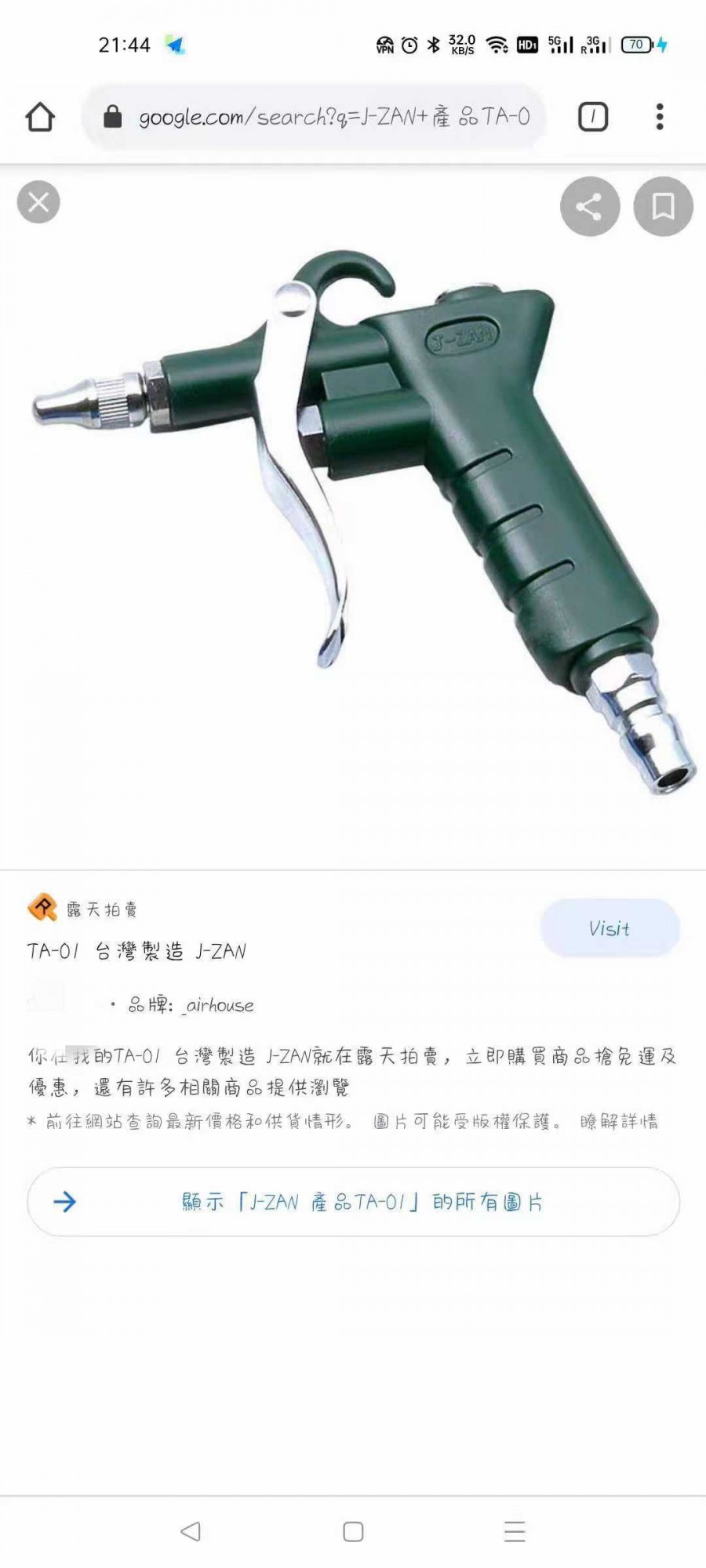Open the browser overflow menu
706x1568 pixels.
point(660,118)
